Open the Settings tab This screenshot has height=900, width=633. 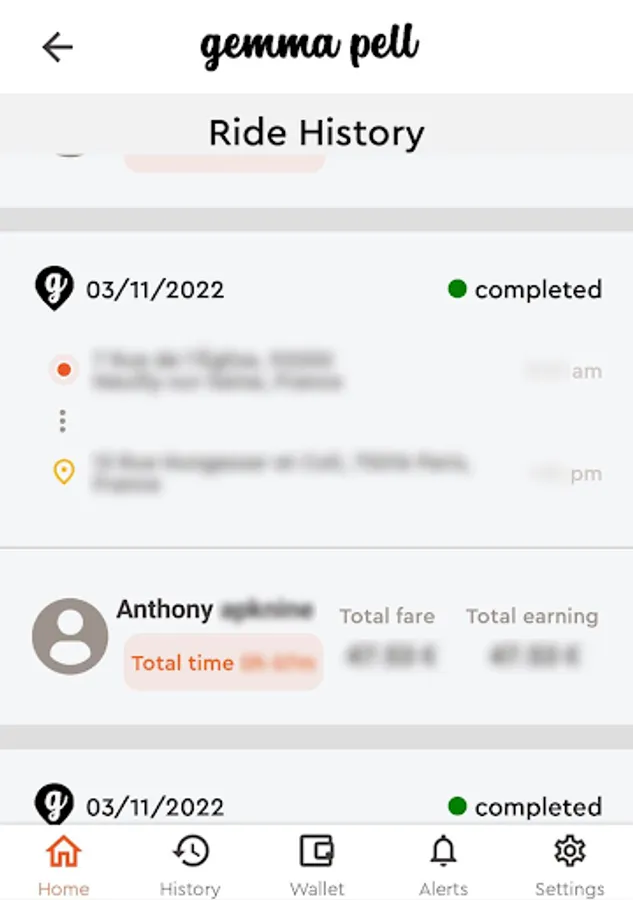click(x=569, y=865)
